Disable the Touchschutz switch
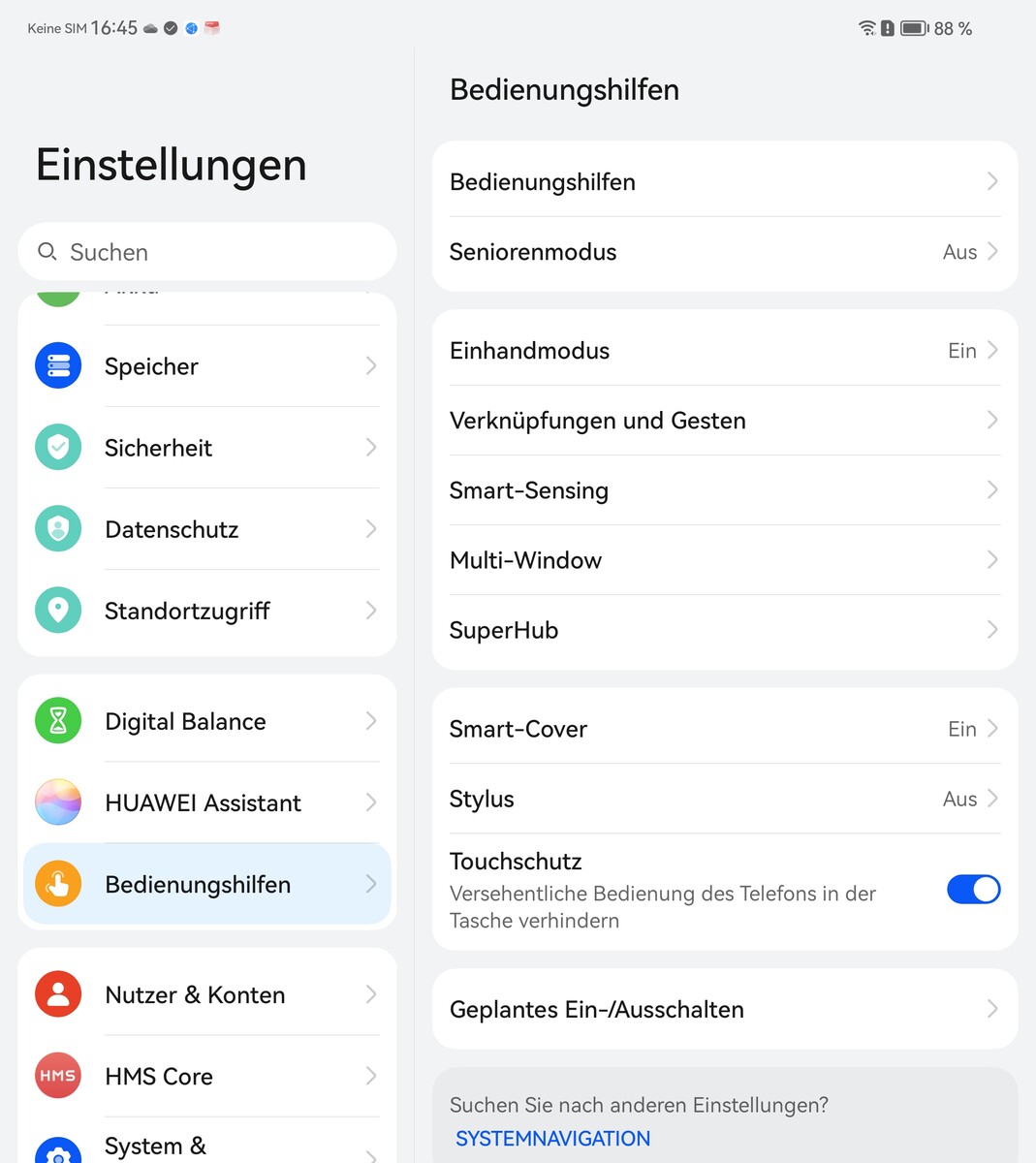Image resolution: width=1036 pixels, height=1163 pixels. pyautogui.click(x=973, y=890)
